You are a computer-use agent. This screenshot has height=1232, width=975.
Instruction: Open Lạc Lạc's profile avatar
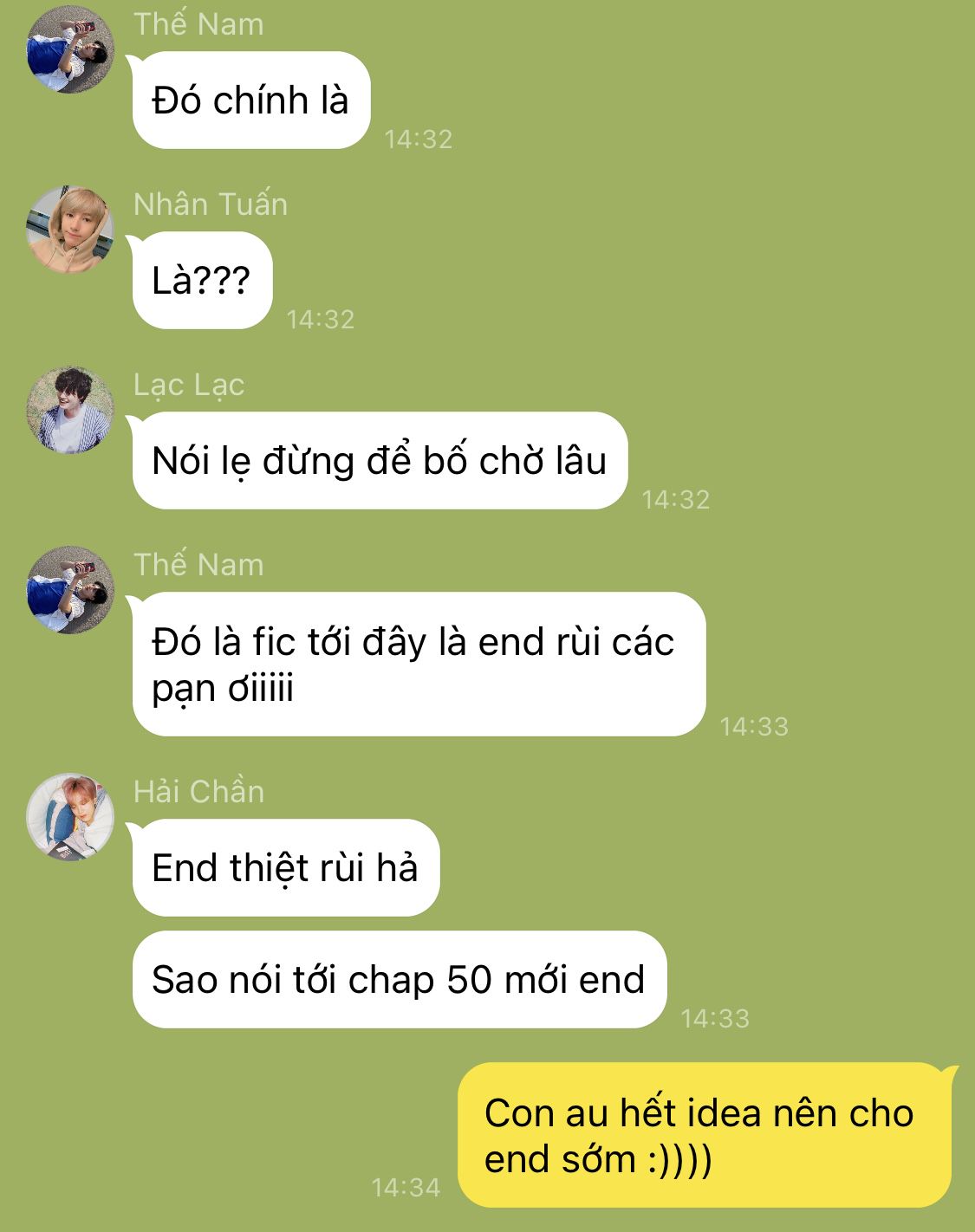[70, 410]
